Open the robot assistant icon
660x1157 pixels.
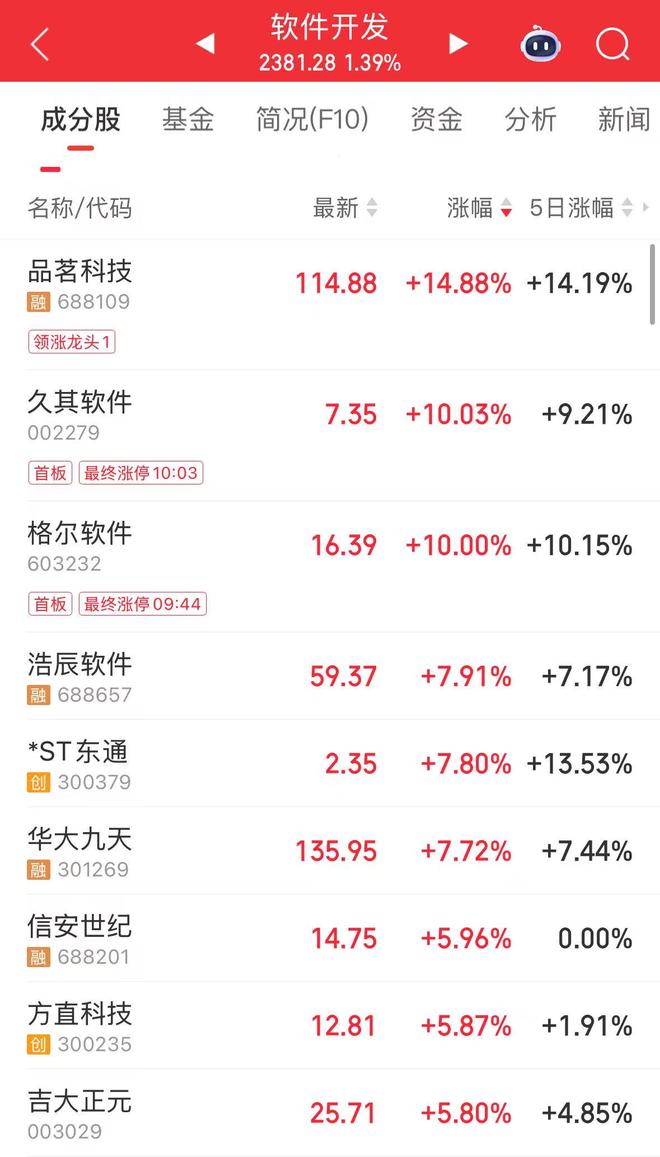[x=540, y=44]
